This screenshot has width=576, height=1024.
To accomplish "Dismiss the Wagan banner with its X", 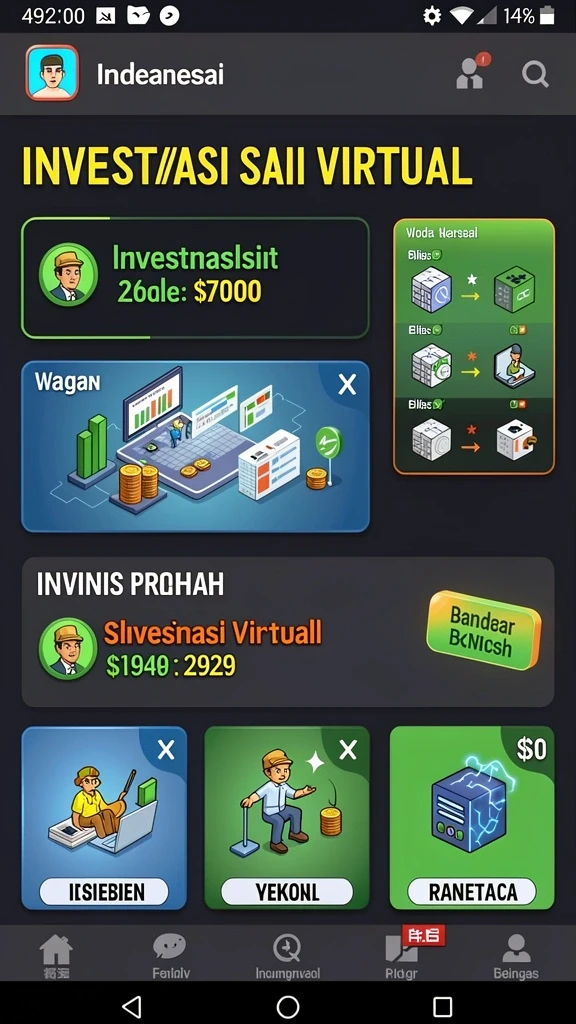I will click(347, 385).
